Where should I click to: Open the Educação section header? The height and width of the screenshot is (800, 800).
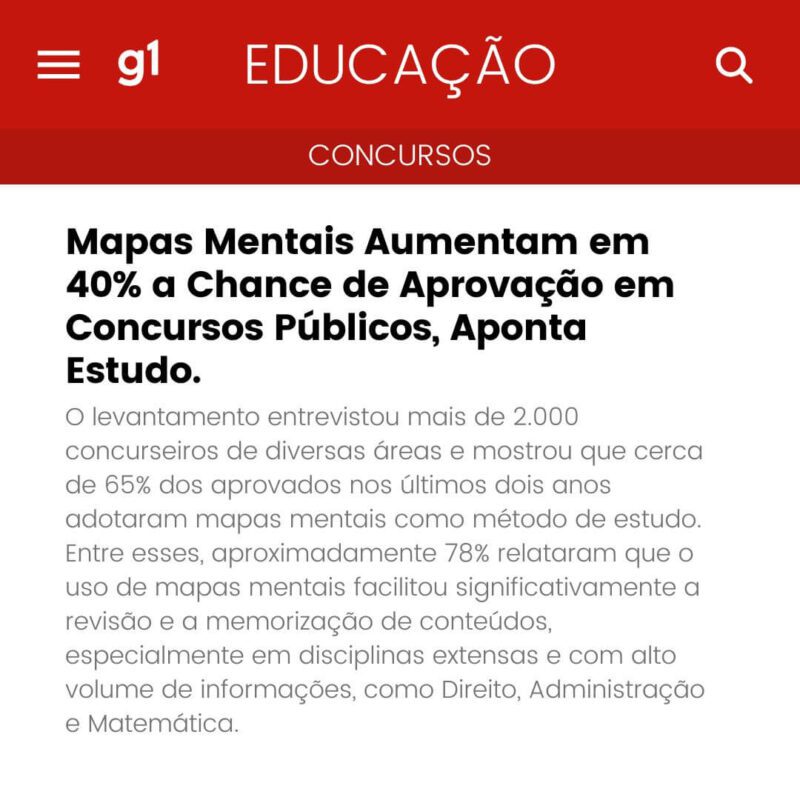400,65
